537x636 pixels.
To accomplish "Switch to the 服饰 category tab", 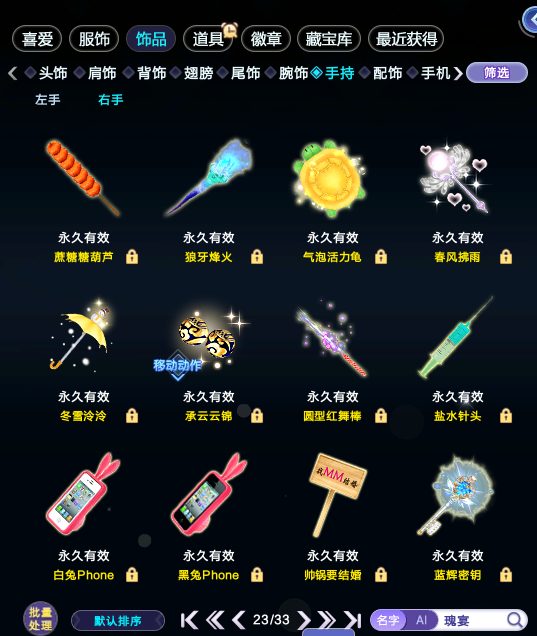I will [x=94, y=39].
